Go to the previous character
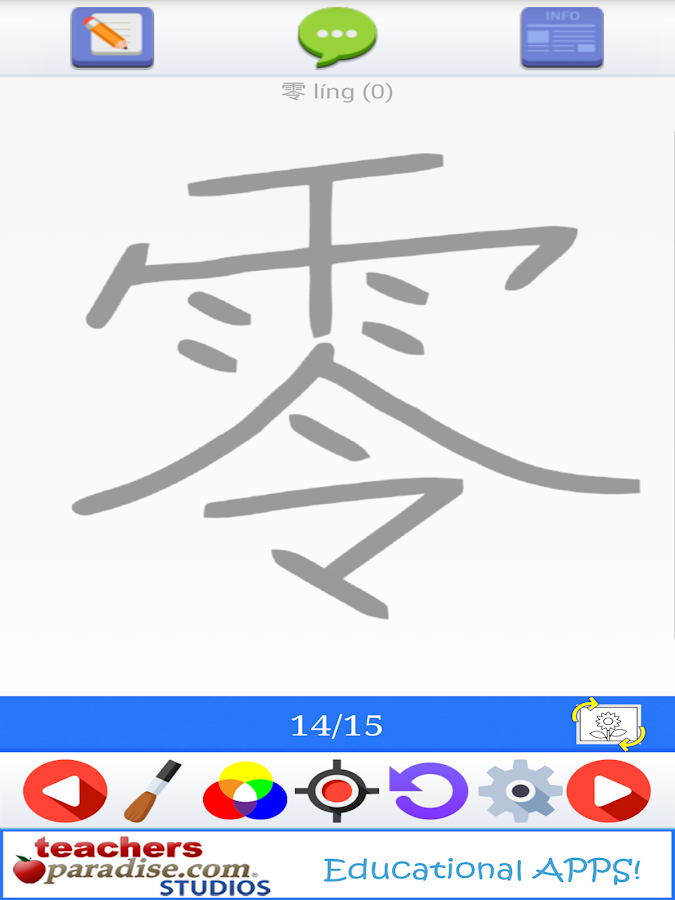 coord(65,790)
